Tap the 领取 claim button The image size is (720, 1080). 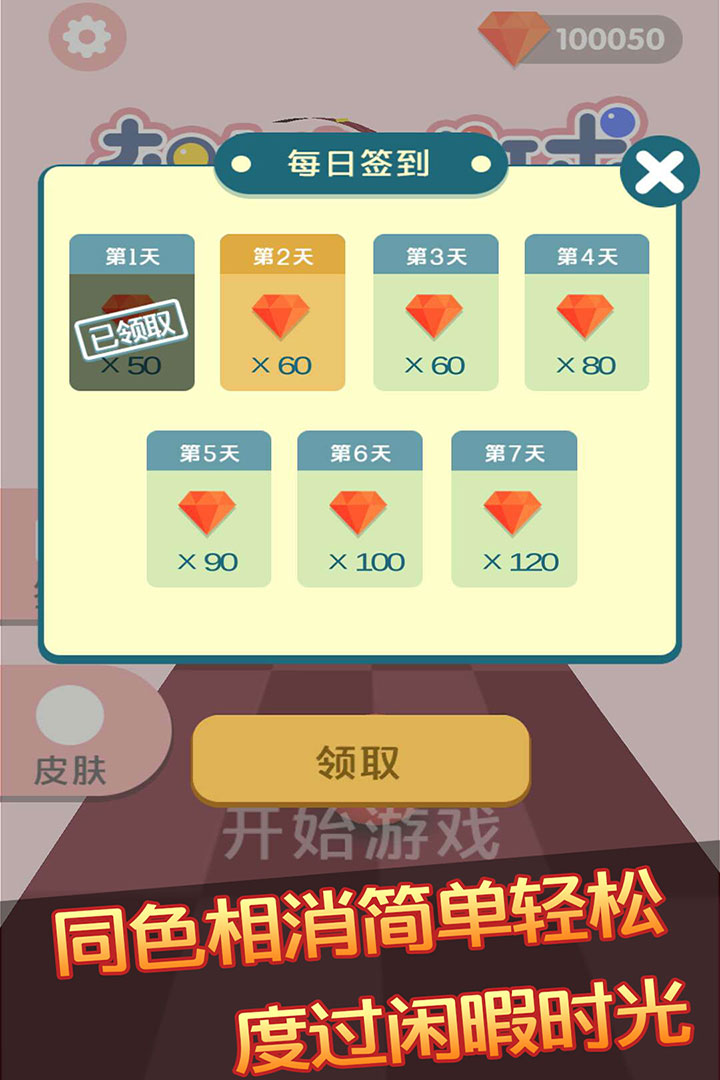(x=360, y=761)
